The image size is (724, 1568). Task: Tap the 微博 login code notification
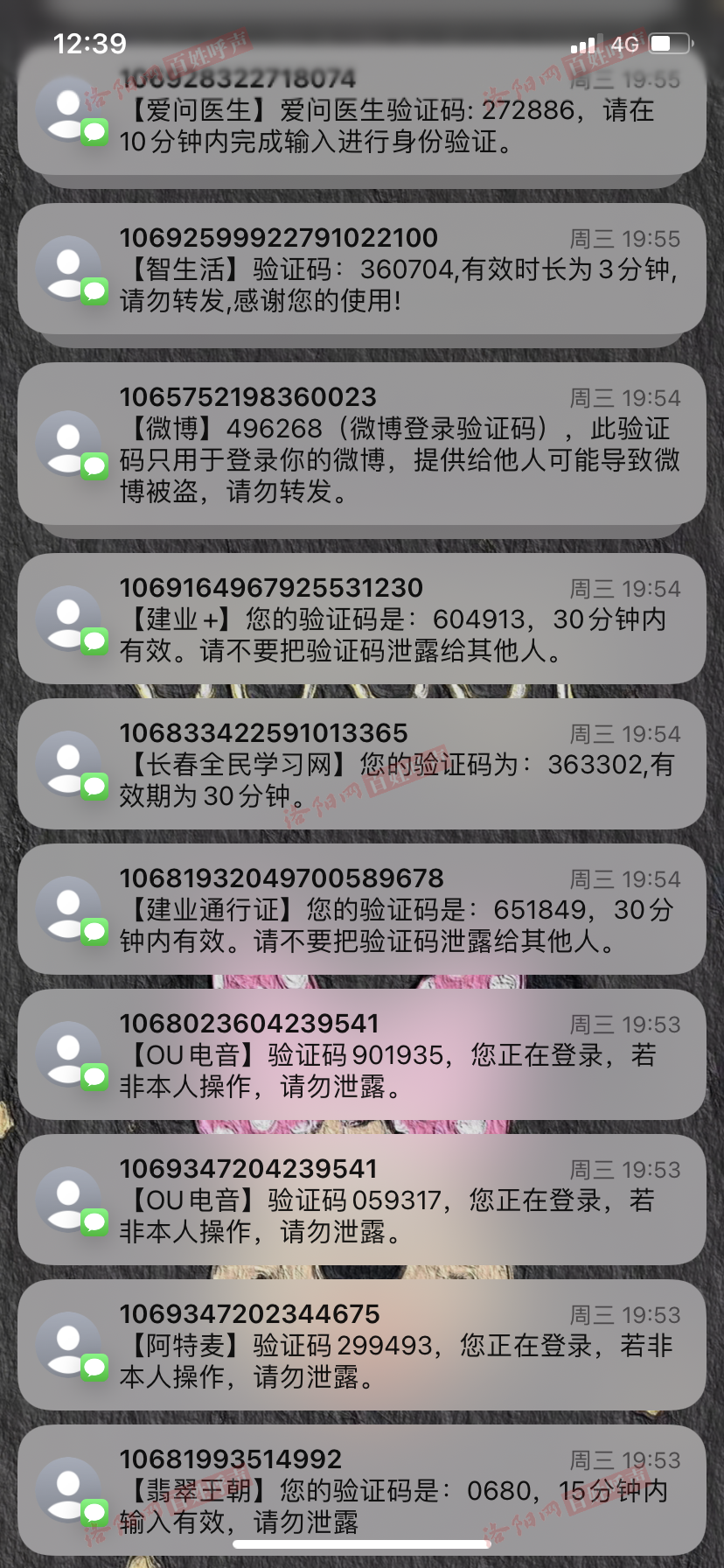(x=362, y=444)
